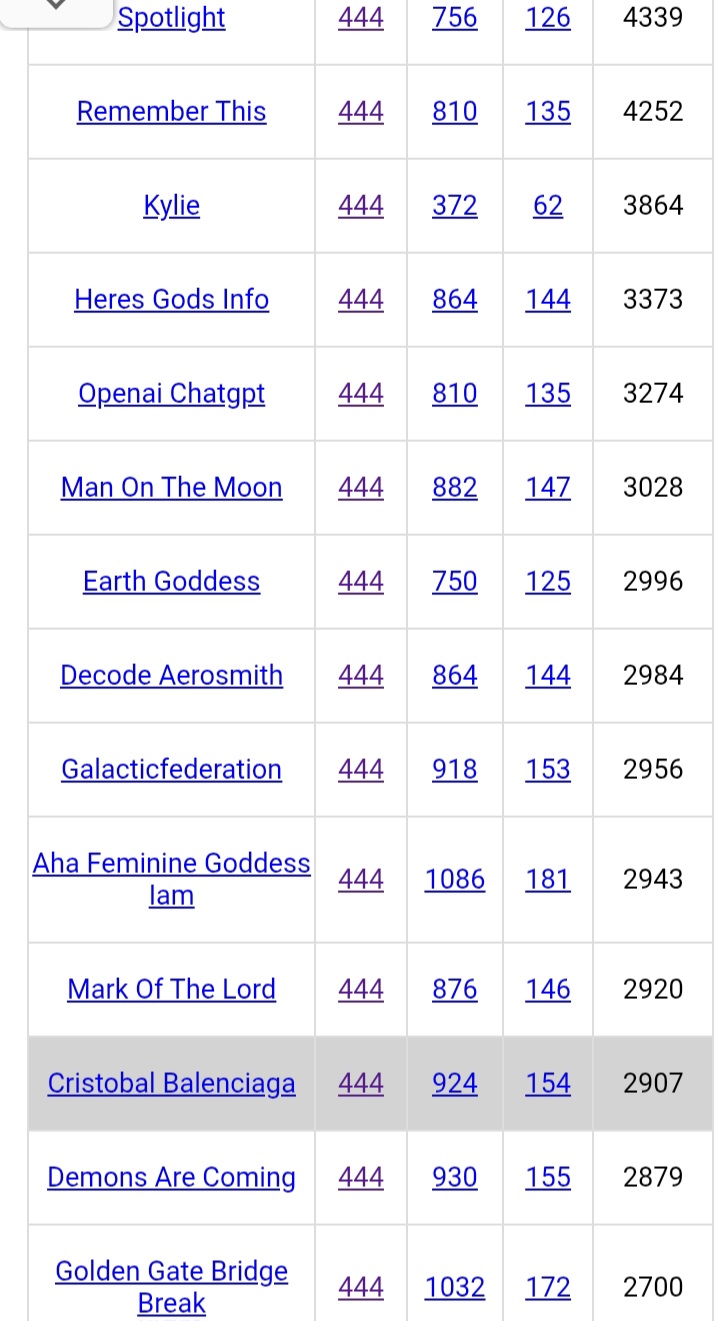Tap the Kylie phrase link
720x1321 pixels.
pyautogui.click(x=171, y=205)
